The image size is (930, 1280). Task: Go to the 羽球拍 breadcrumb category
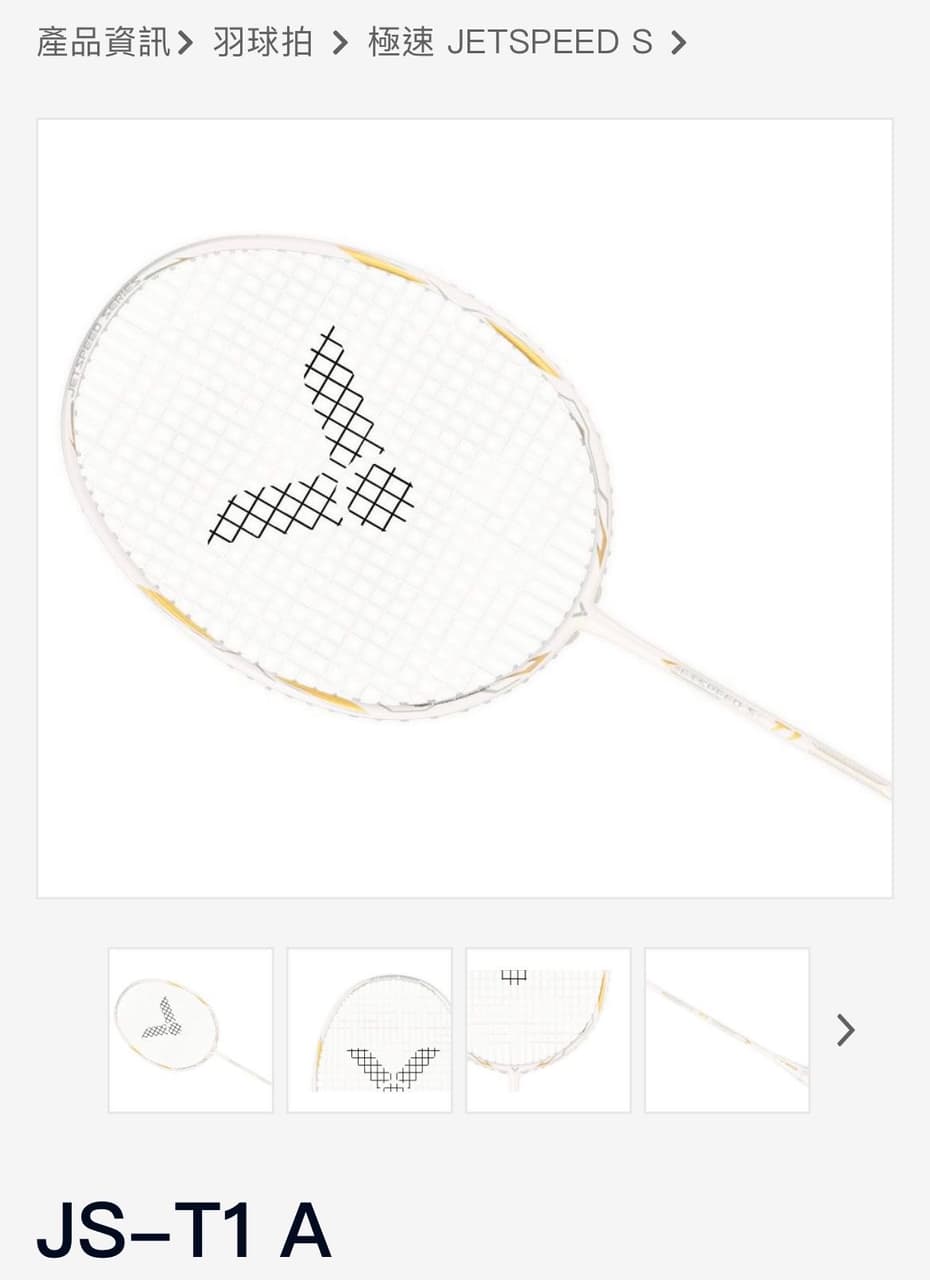coord(263,43)
